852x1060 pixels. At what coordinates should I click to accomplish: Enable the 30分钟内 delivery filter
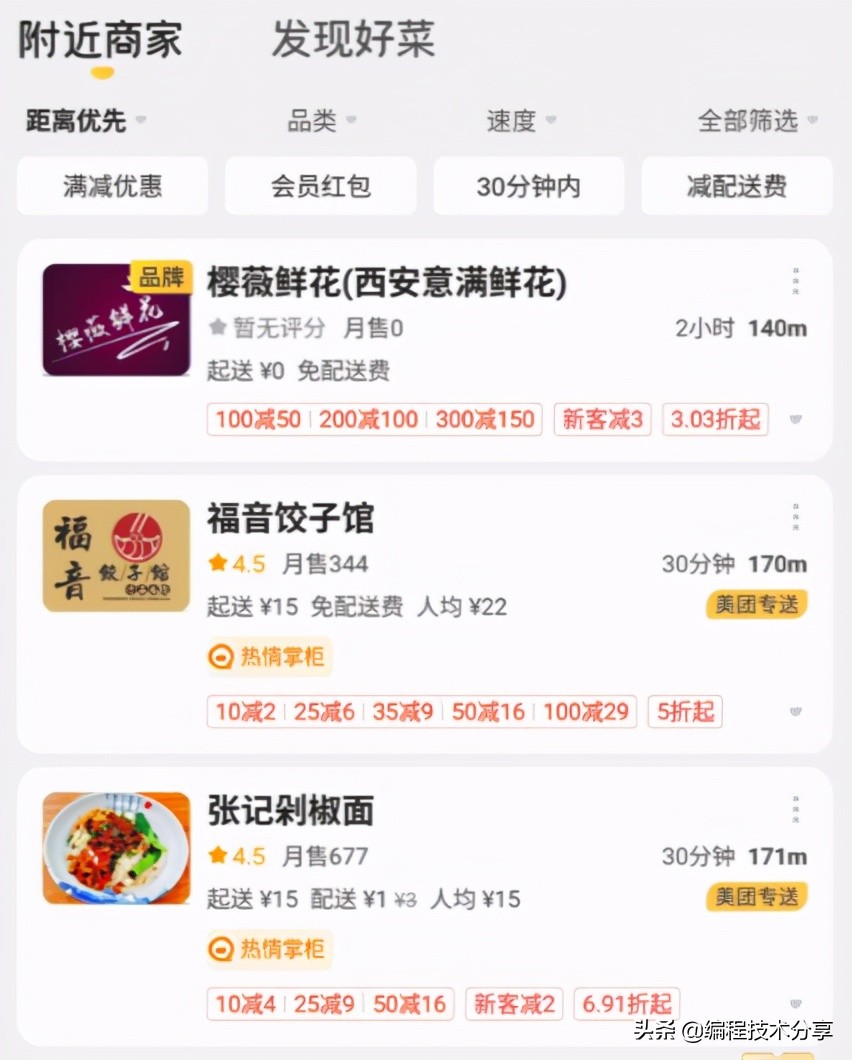pos(528,186)
